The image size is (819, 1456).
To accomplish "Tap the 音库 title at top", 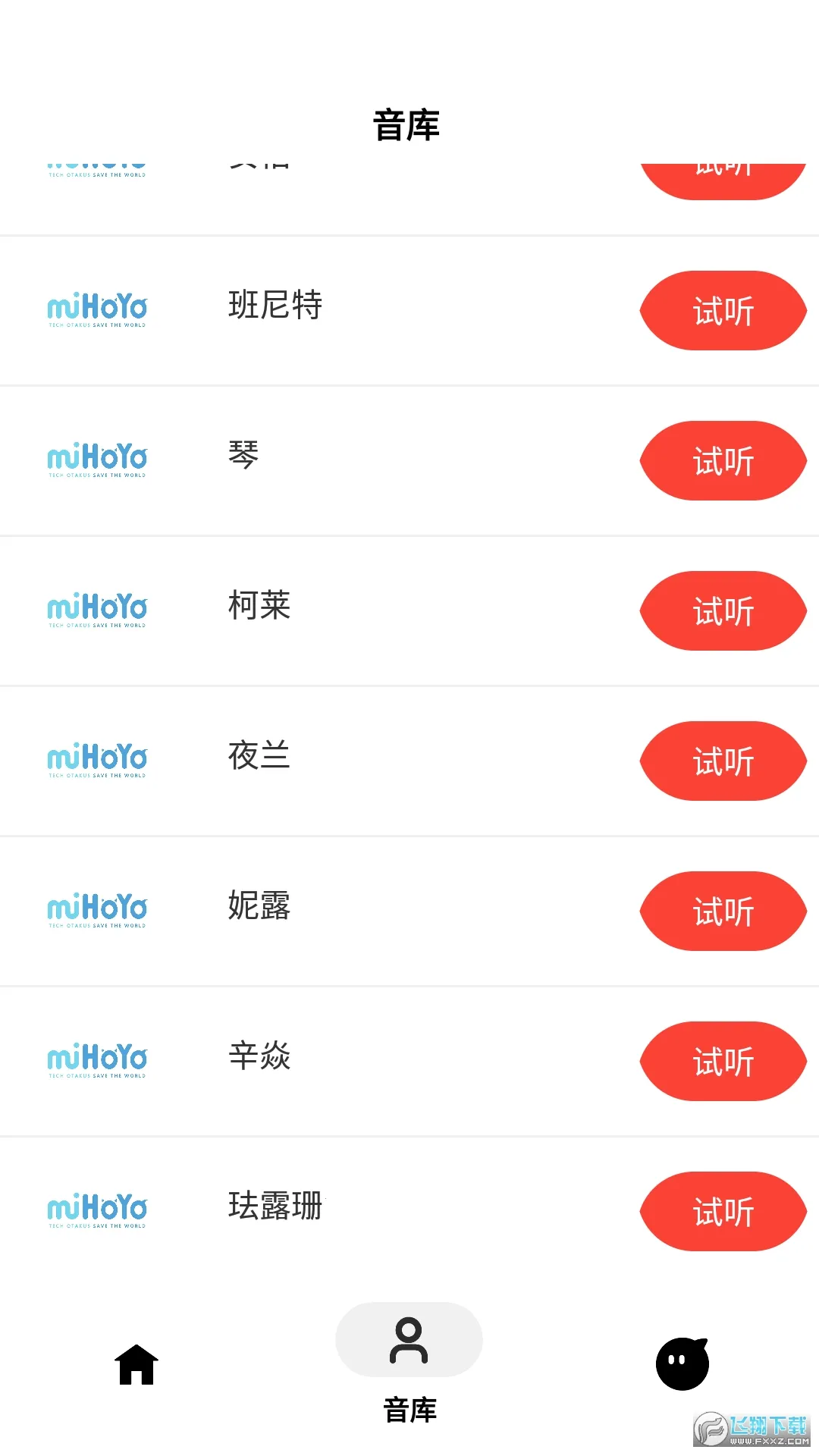I will (x=408, y=125).
